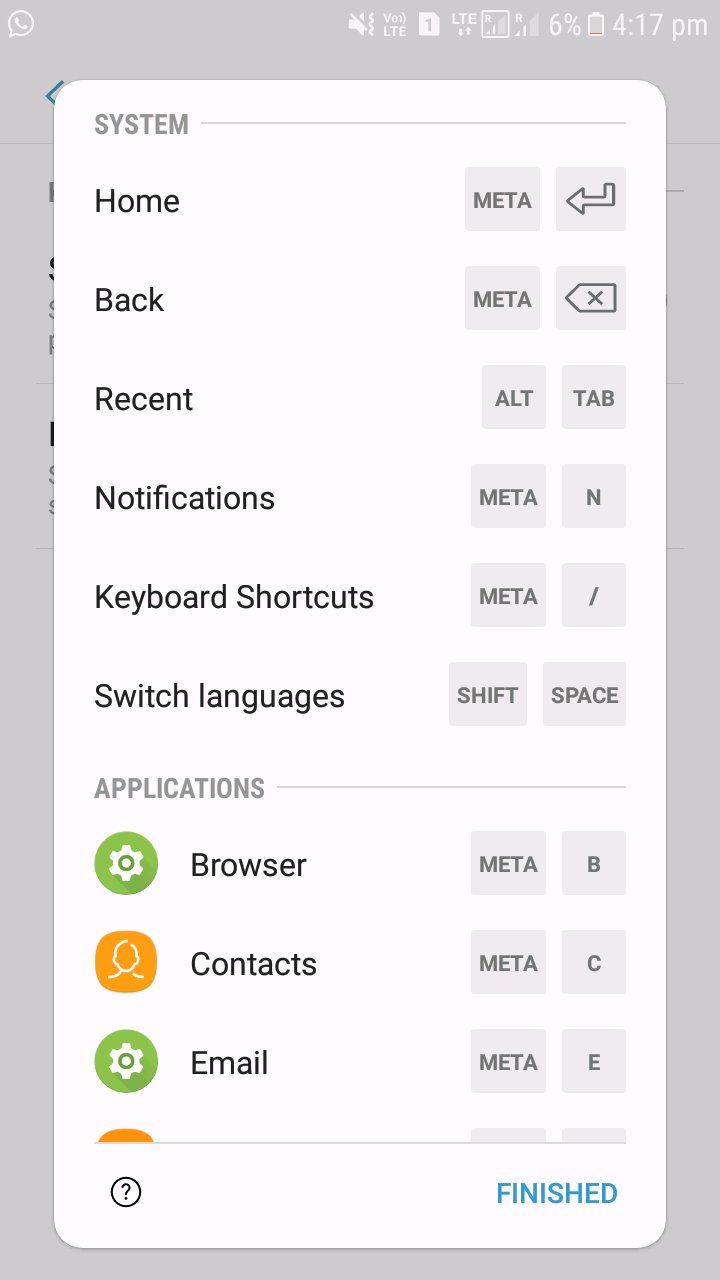Viewport: 720px width, 1280px height.
Task: Click the back arrow behind the dialog
Action: [x=55, y=93]
